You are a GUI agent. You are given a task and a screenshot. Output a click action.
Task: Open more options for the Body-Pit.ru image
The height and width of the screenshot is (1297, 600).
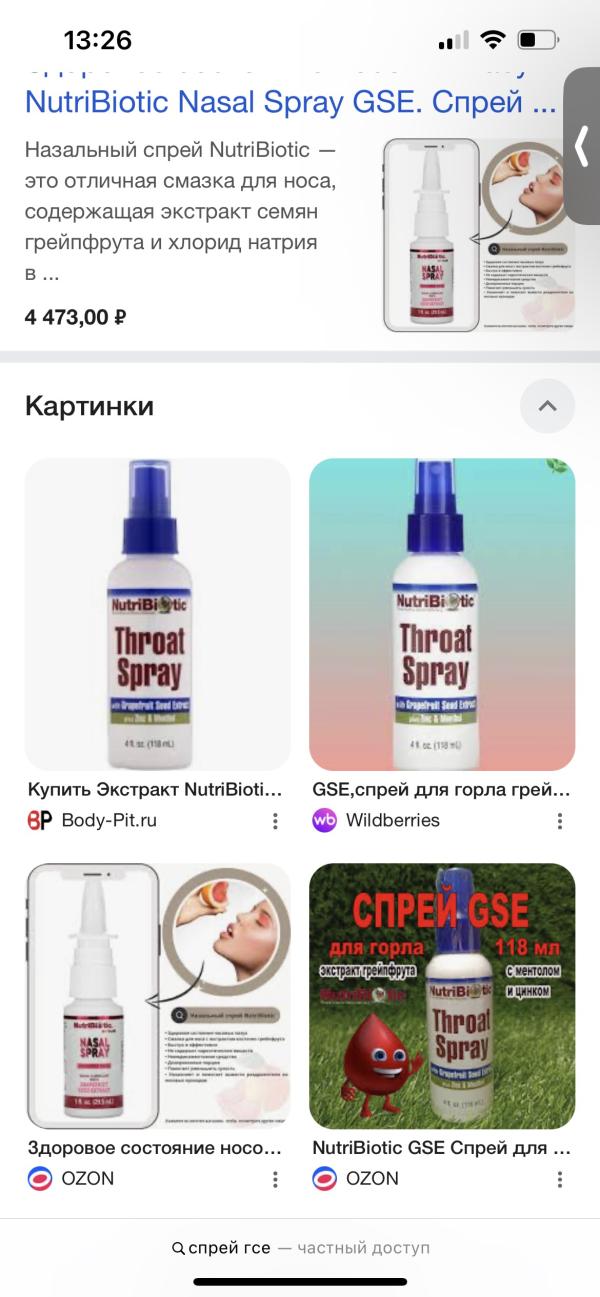pyautogui.click(x=275, y=821)
